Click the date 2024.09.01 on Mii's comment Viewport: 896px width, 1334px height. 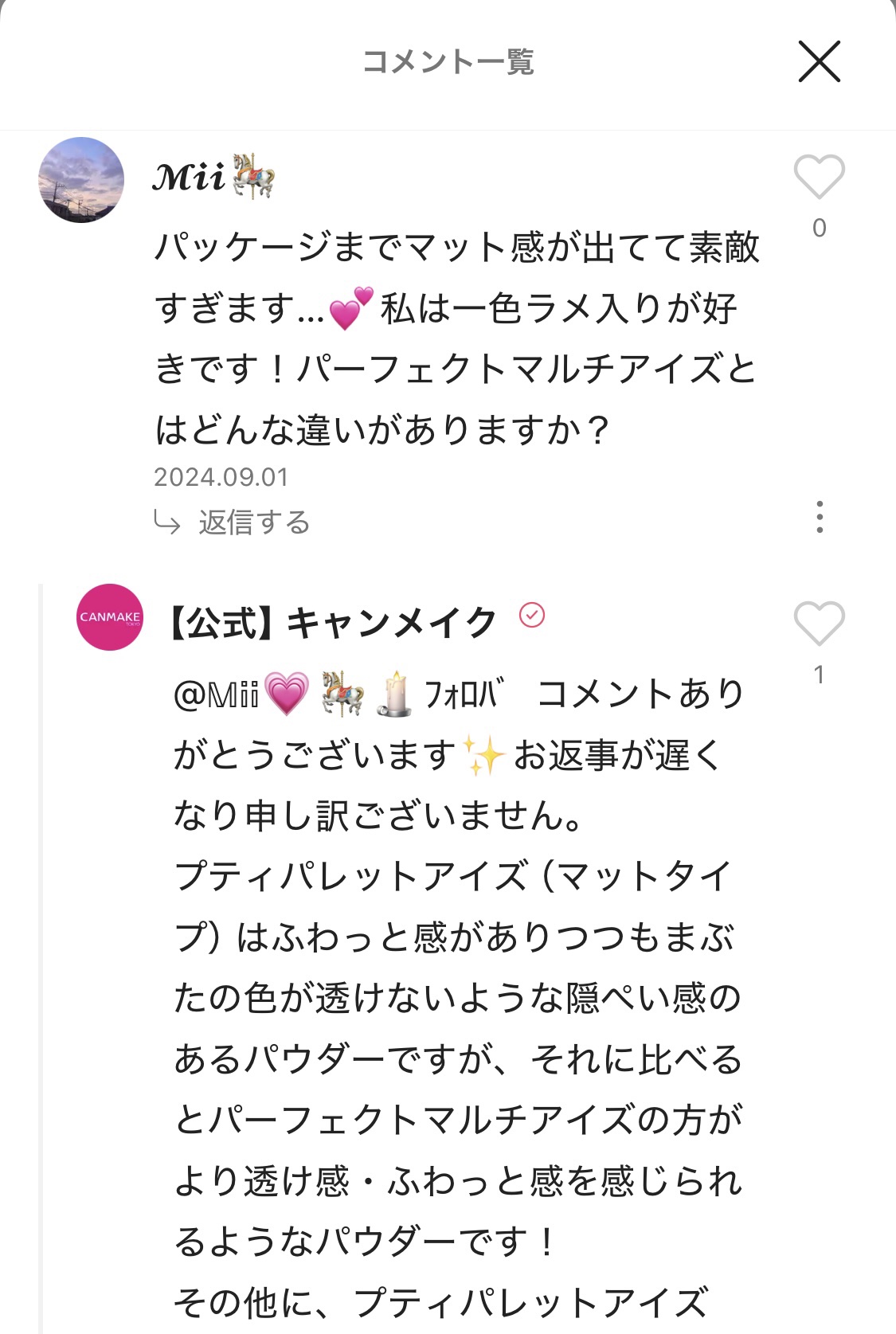point(225,475)
